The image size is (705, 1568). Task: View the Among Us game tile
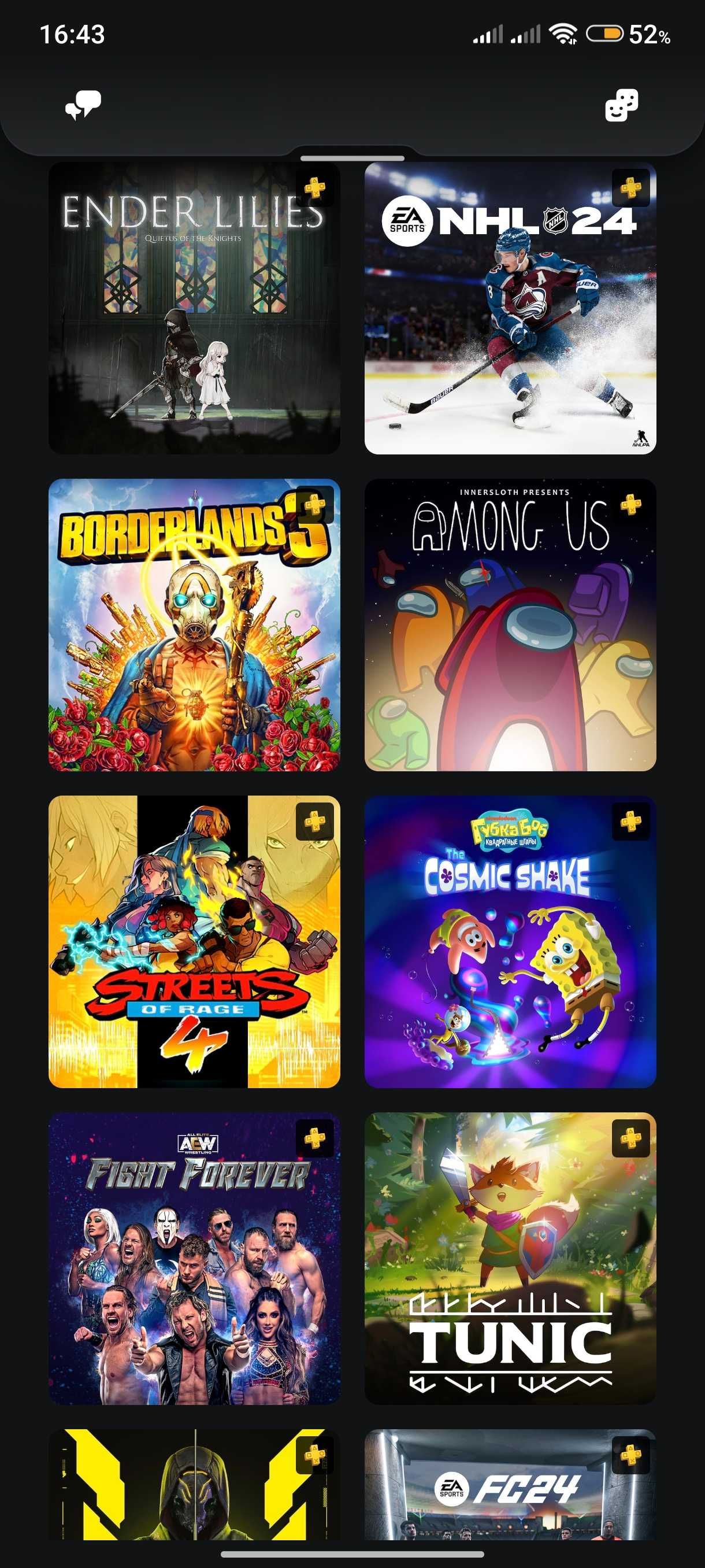[510, 624]
